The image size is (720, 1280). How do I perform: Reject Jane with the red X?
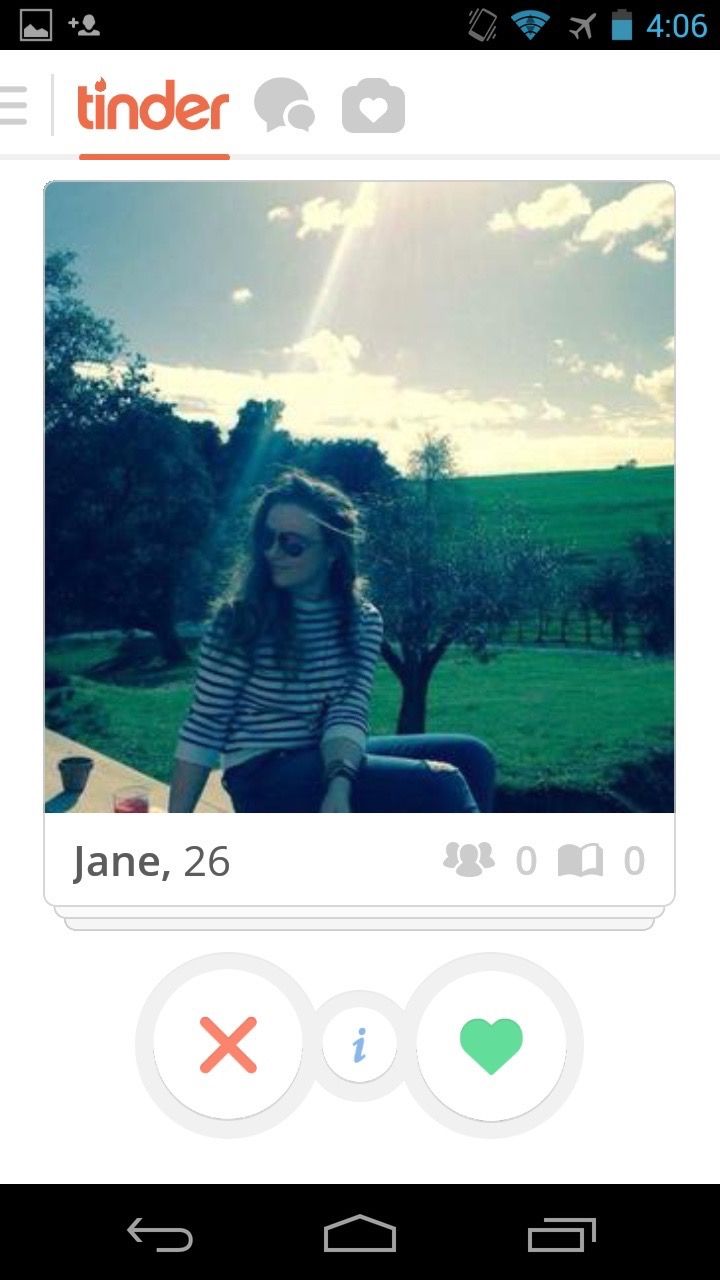[228, 1045]
